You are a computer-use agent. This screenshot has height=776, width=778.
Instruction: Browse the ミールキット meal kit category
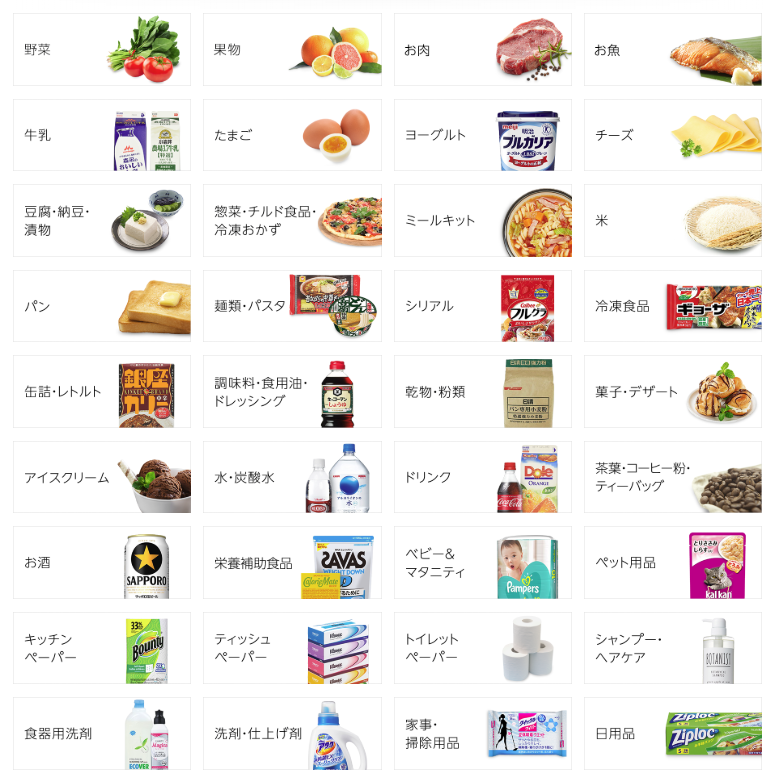(482, 220)
